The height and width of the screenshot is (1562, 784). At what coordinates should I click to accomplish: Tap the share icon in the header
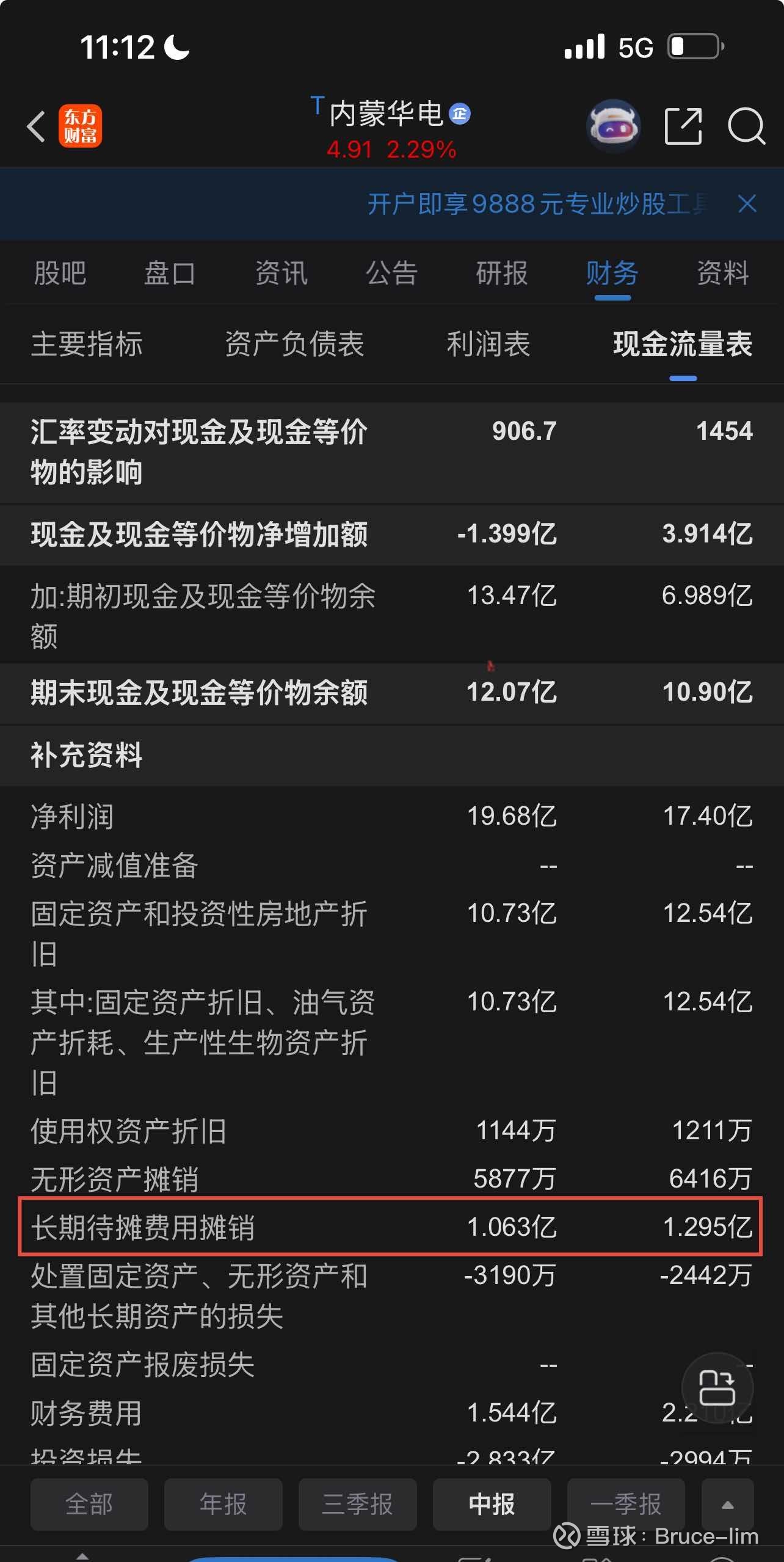tap(682, 125)
